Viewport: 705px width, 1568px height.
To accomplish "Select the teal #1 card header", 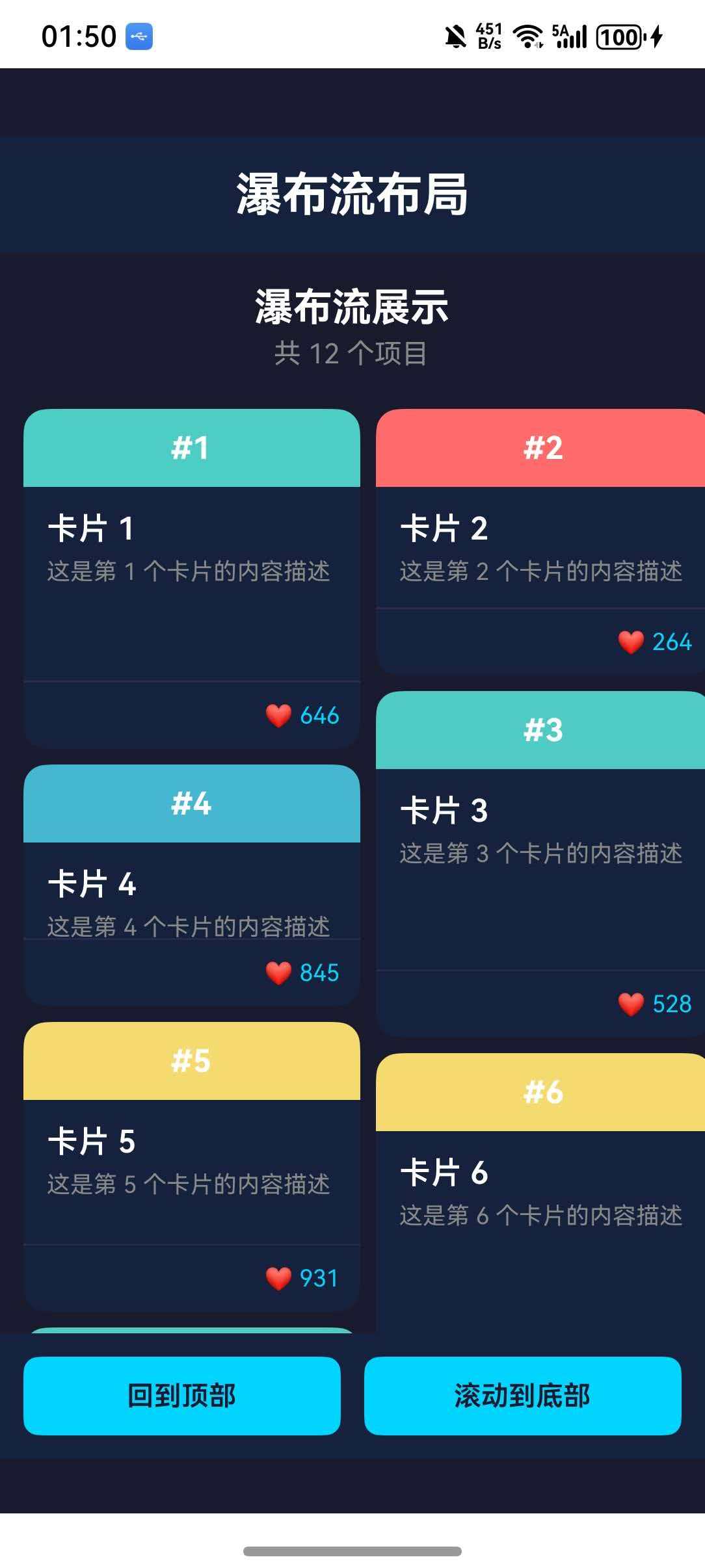I will click(x=191, y=449).
